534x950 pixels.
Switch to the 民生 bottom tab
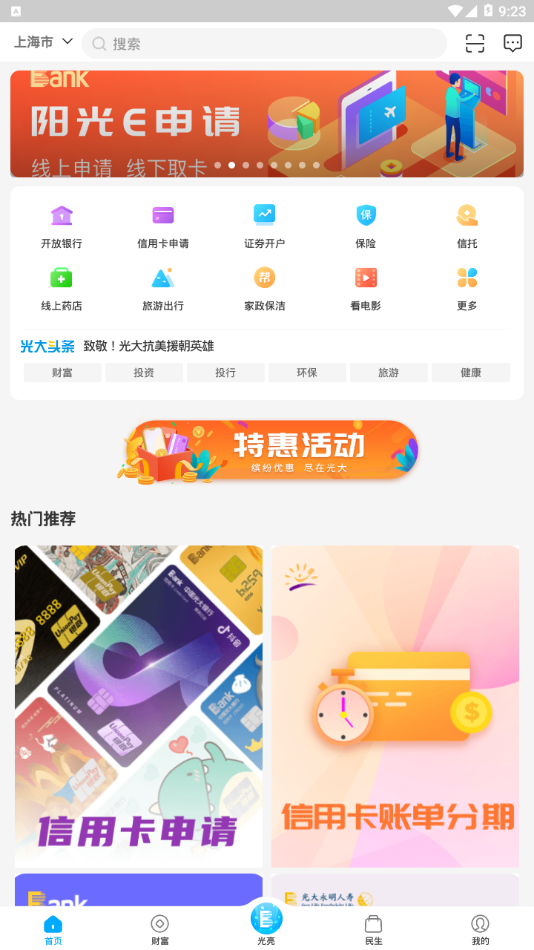tap(373, 929)
